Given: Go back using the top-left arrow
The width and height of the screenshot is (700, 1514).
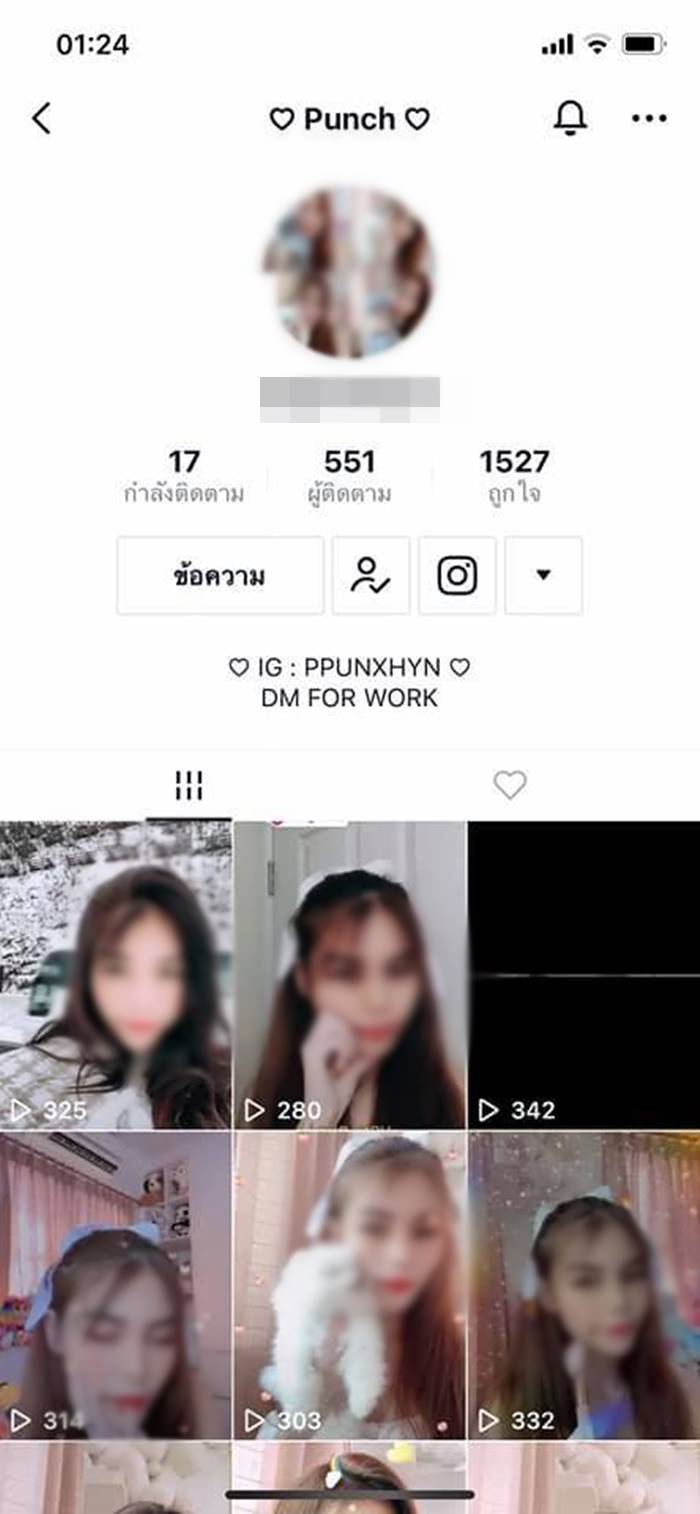Looking at the screenshot, I should coord(41,119).
